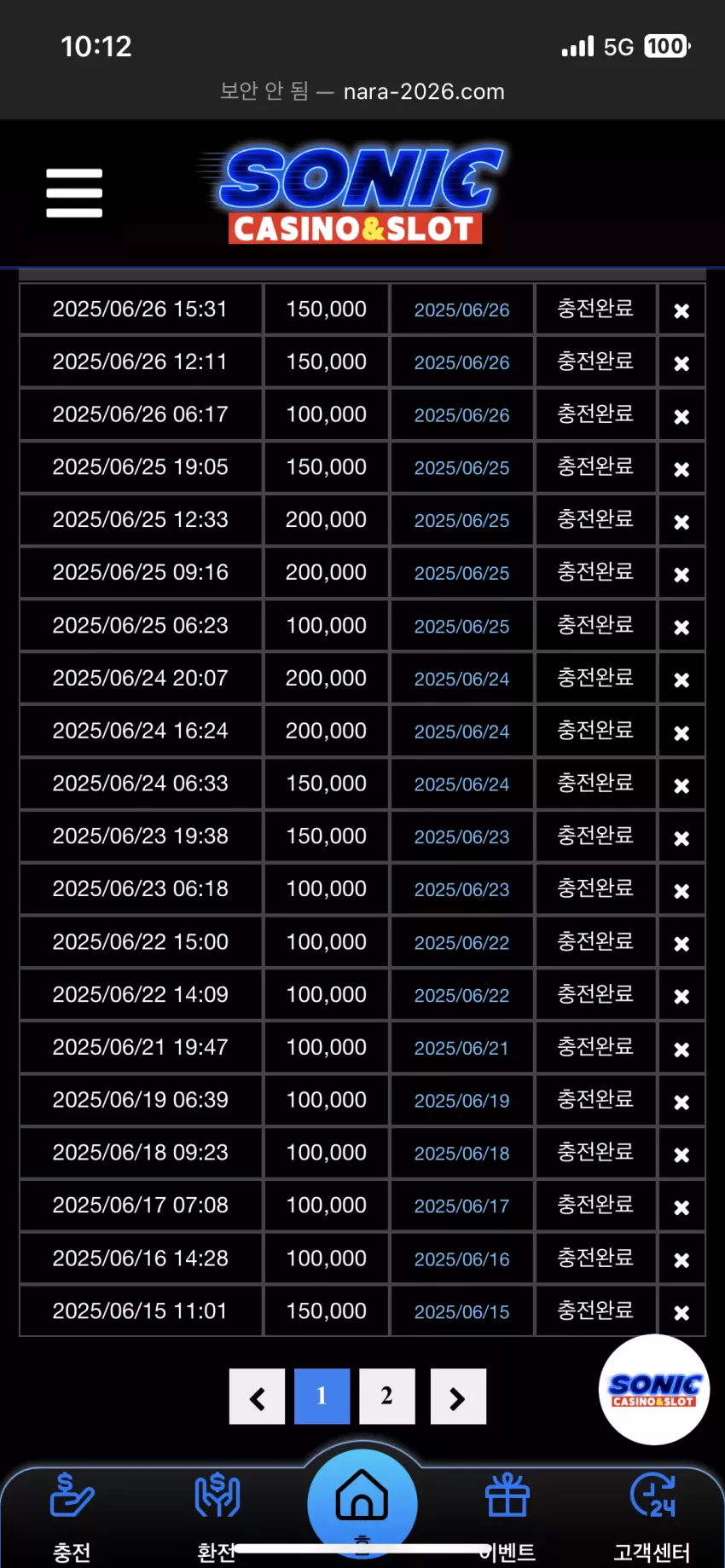Open the 충전 tab
The image size is (725, 1568).
point(72,1518)
